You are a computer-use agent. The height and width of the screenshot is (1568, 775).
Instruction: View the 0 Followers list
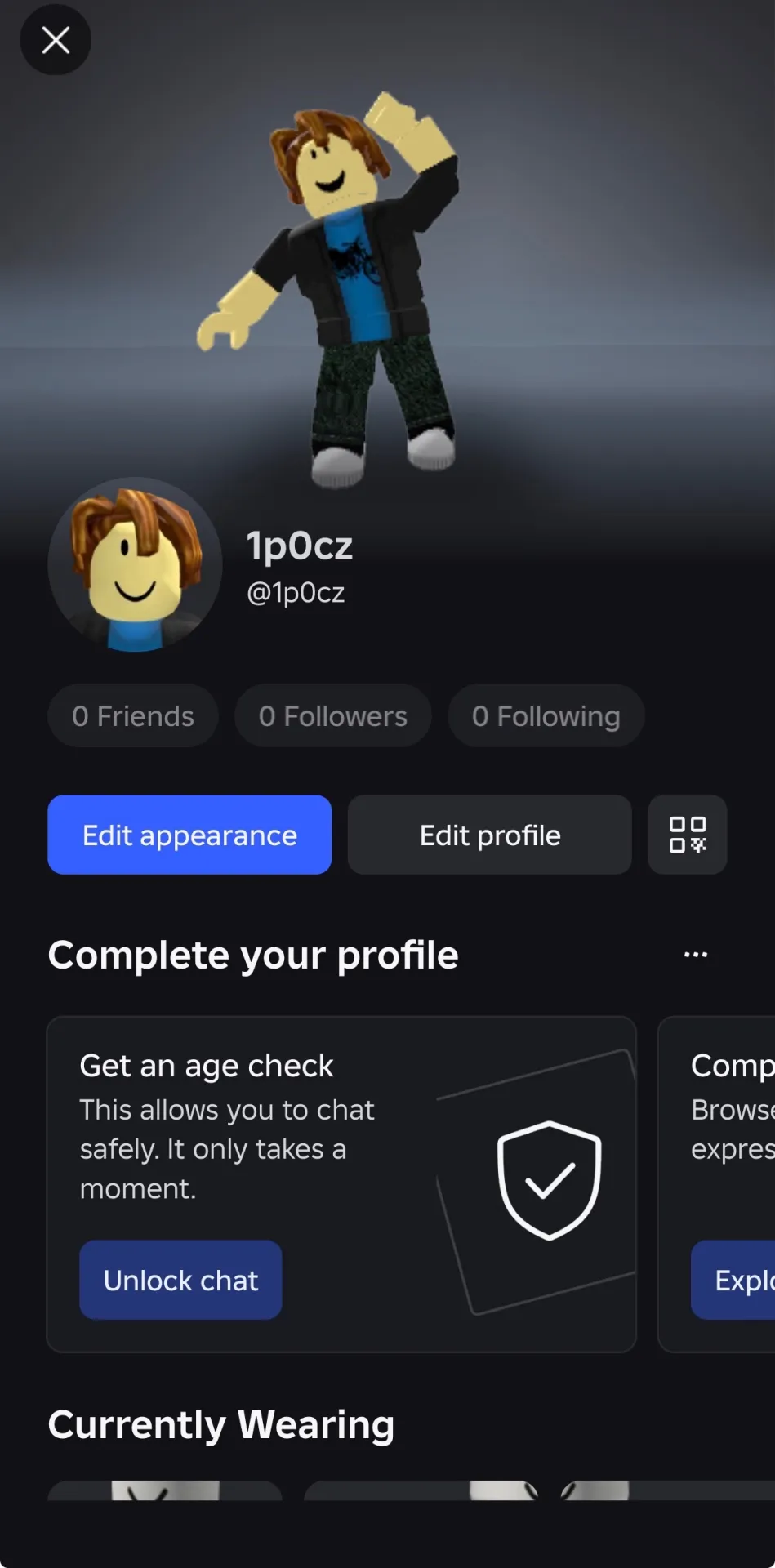pyautogui.click(x=333, y=716)
